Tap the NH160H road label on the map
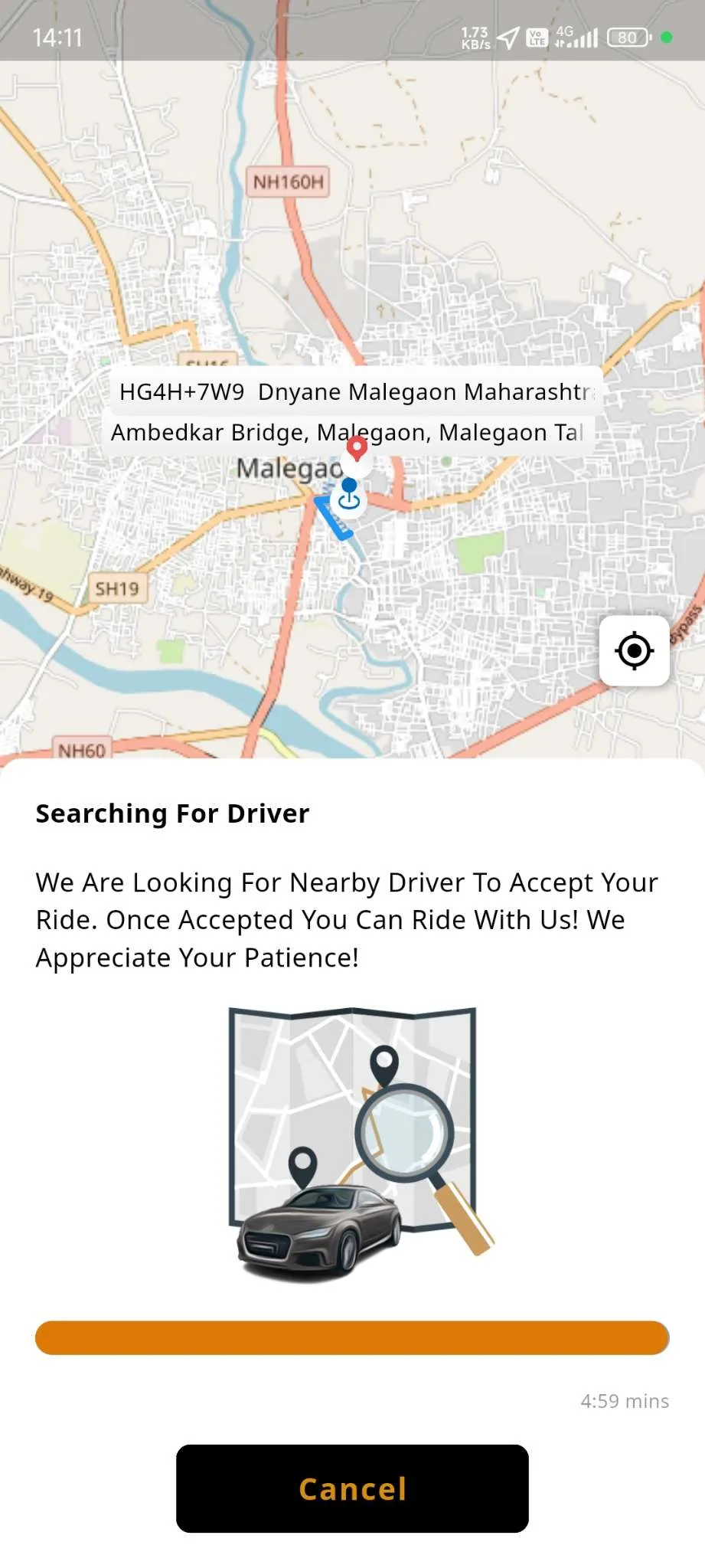705x1568 pixels. tap(288, 182)
